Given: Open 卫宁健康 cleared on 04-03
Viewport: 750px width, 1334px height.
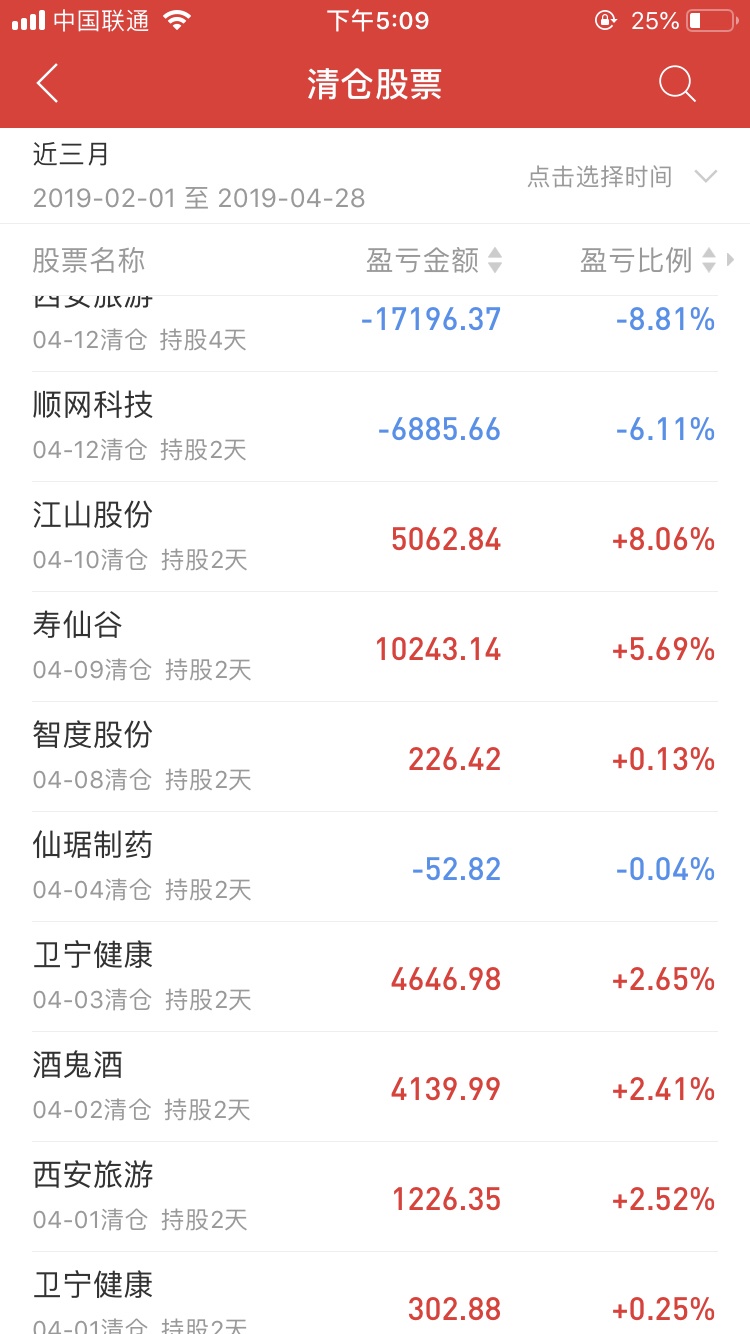Looking at the screenshot, I should click(x=374, y=977).
